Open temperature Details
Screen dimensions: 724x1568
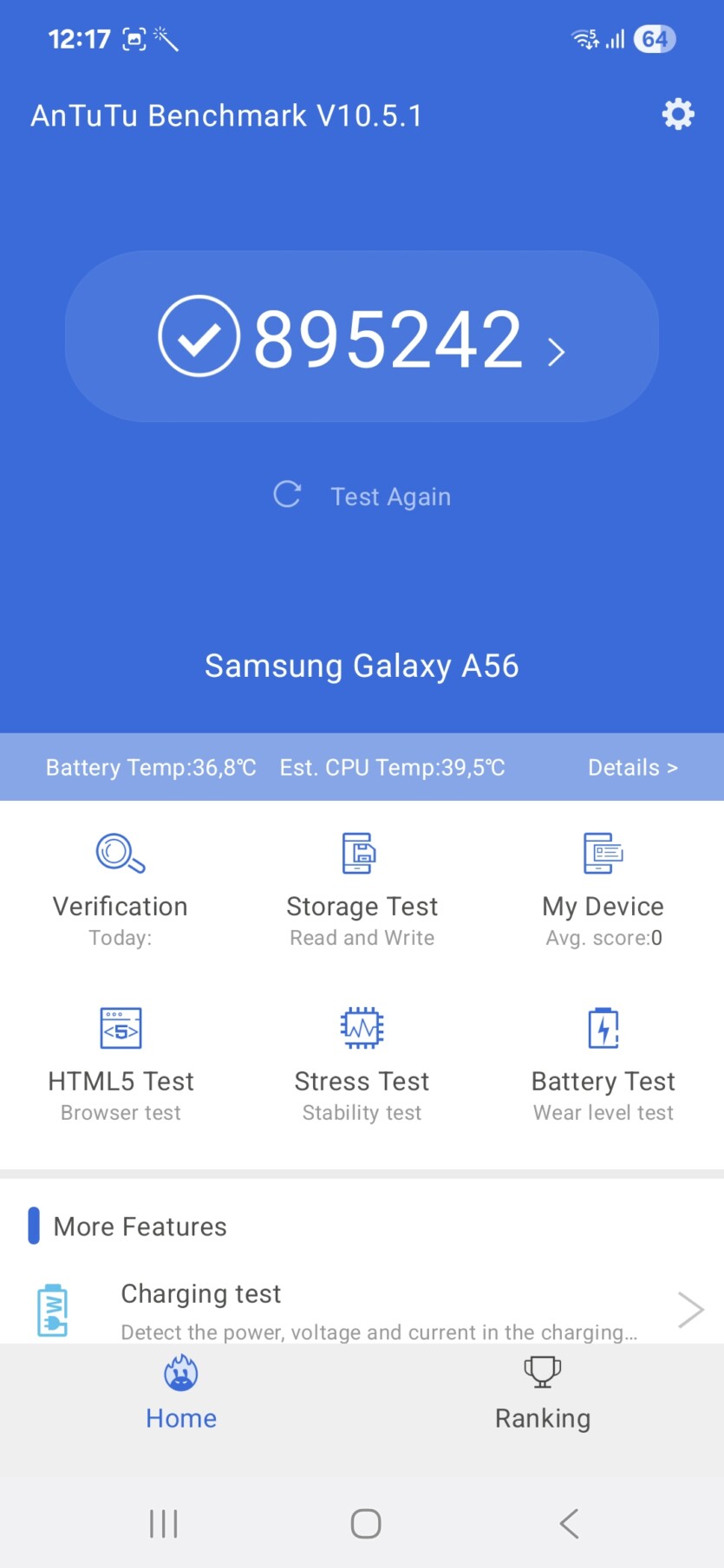click(632, 767)
